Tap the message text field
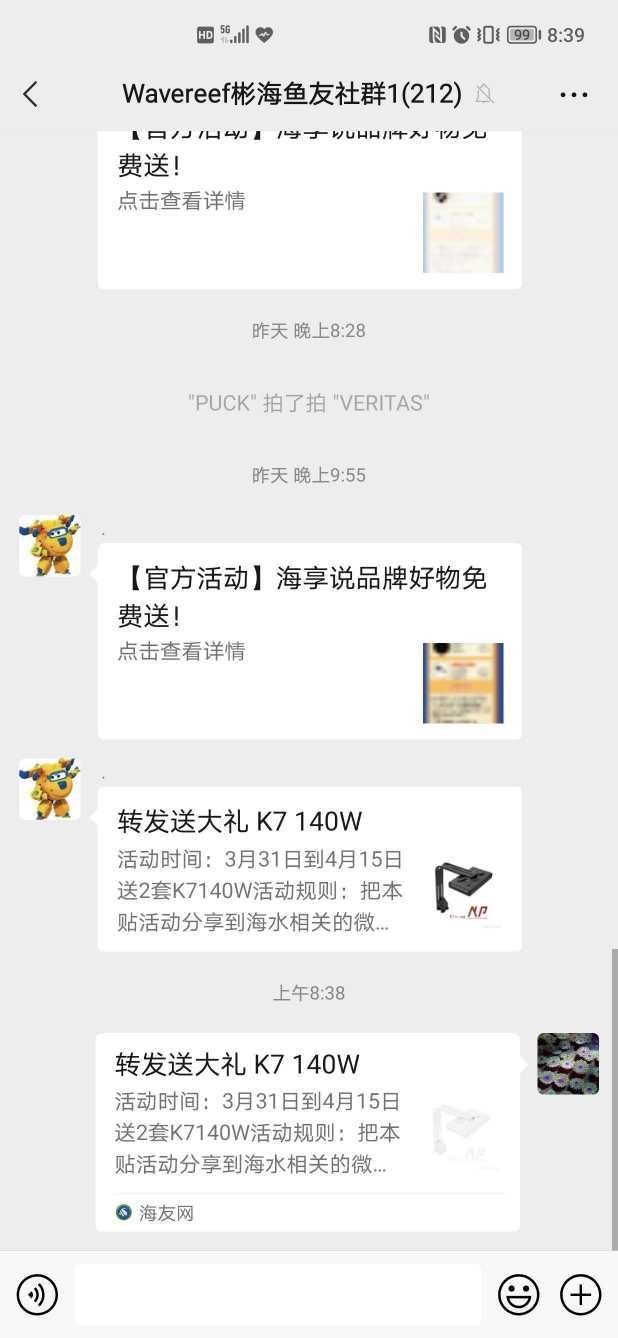Screen dimensions: 618x1338 278,1295
